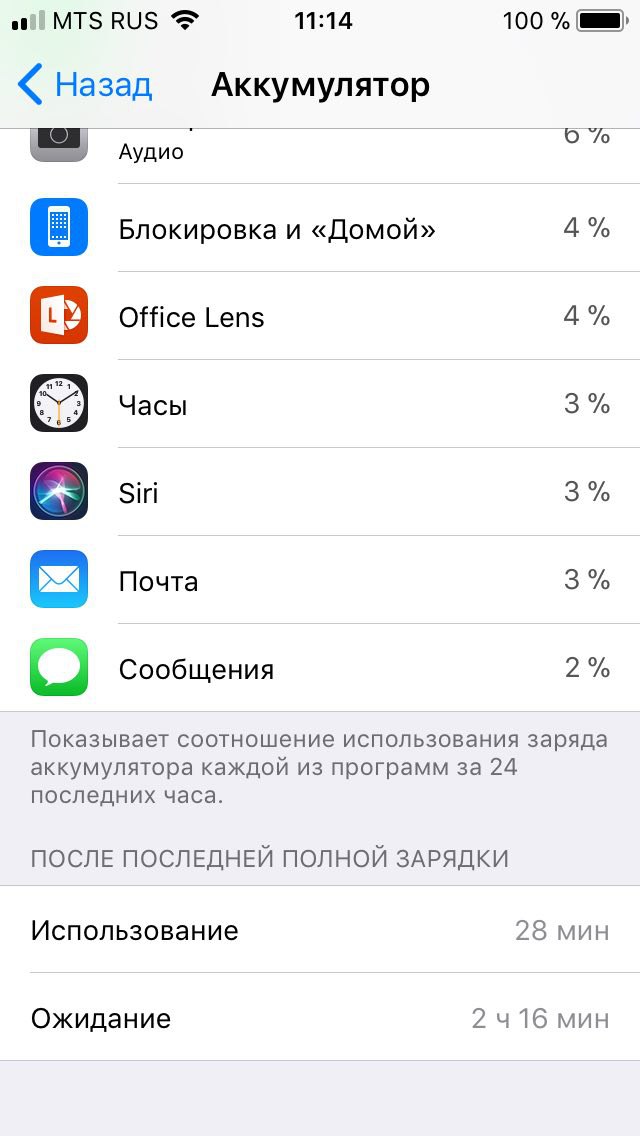Select the Сообщения battery usage row
This screenshot has height=1136, width=640.
320,668
